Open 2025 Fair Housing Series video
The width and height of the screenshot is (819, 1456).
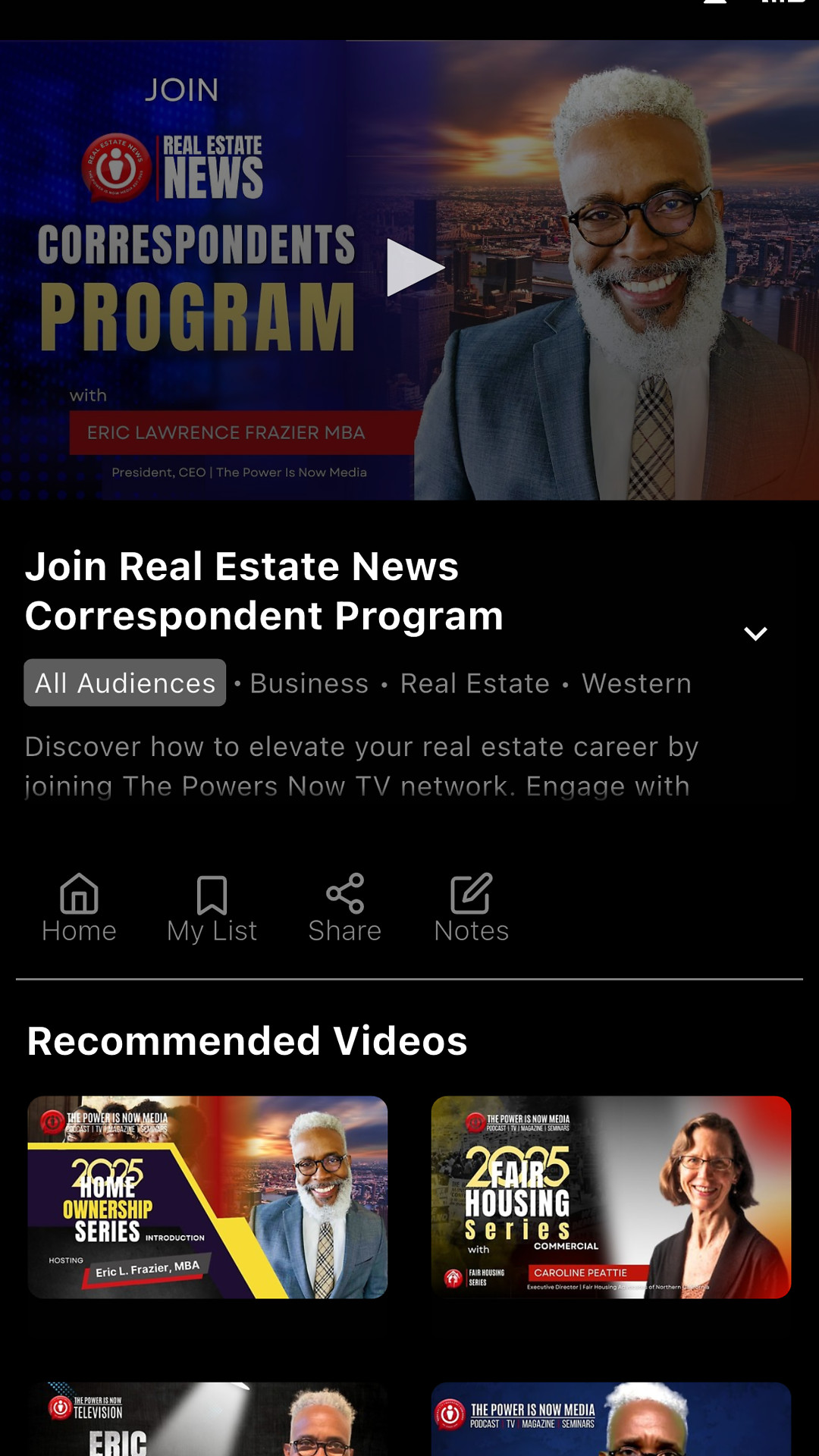pyautogui.click(x=610, y=1197)
